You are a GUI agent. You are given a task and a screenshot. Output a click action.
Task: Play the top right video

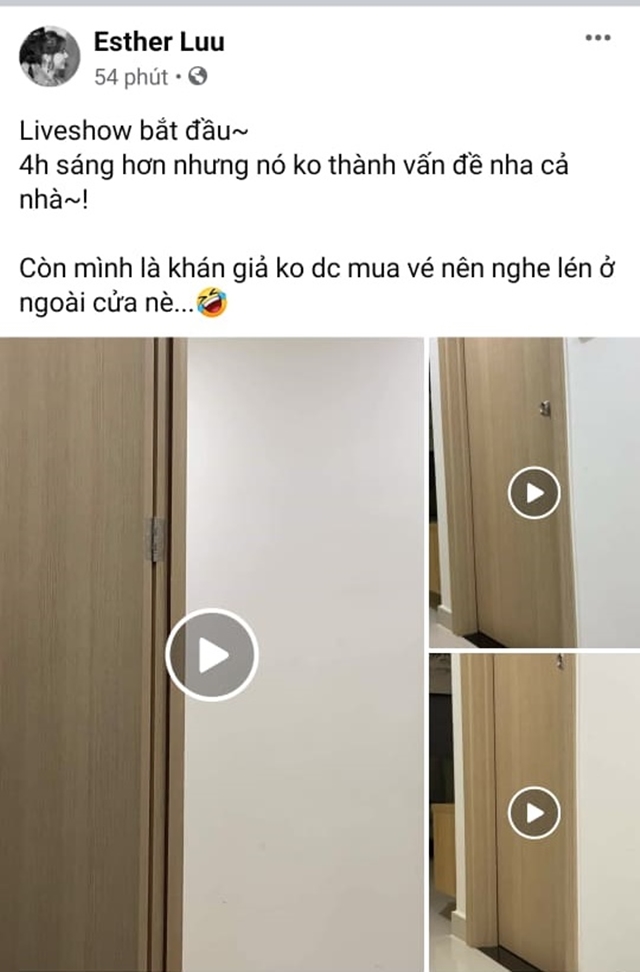coord(533,493)
